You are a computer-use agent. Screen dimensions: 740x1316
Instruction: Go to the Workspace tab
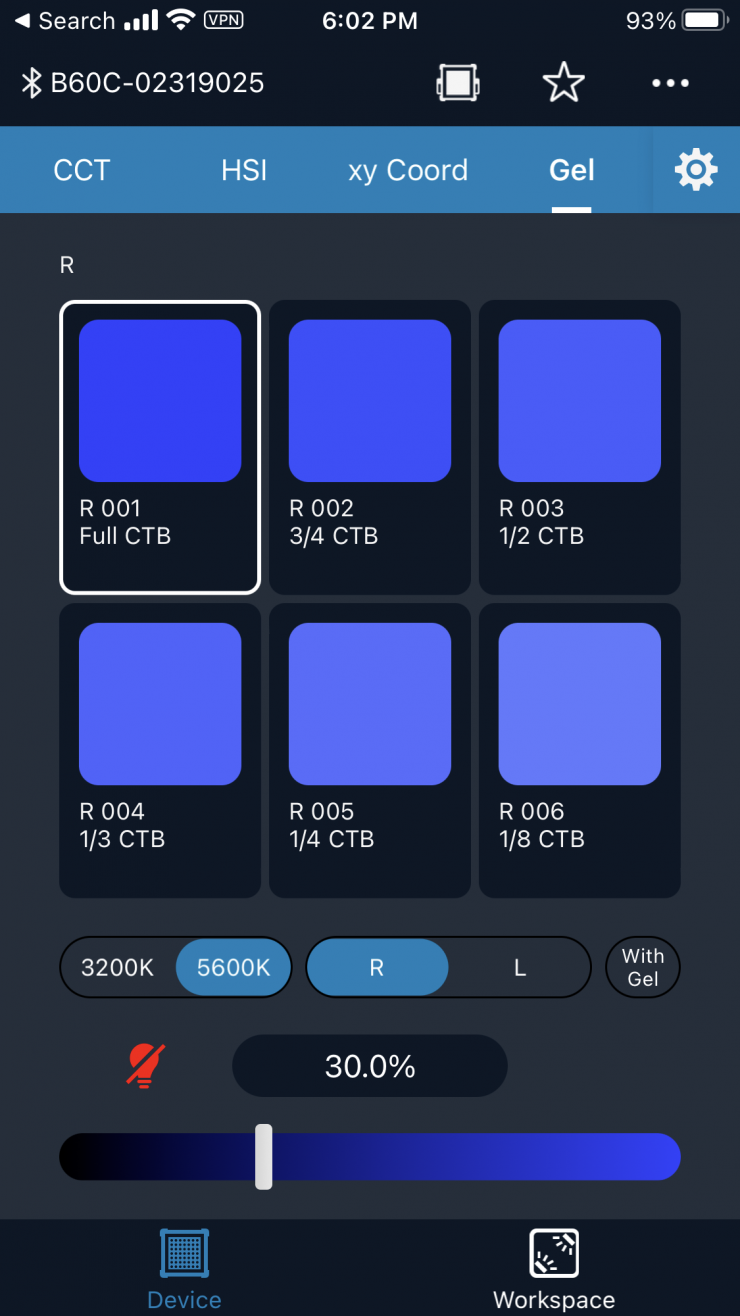pos(554,1270)
